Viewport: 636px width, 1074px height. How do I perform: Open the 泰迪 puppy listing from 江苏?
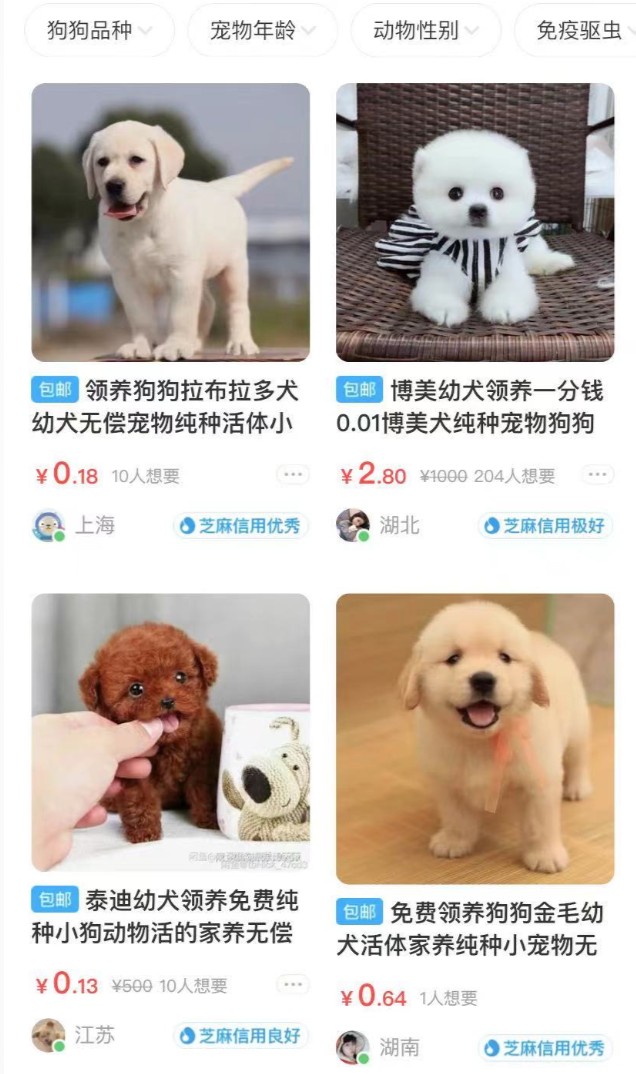(x=171, y=732)
